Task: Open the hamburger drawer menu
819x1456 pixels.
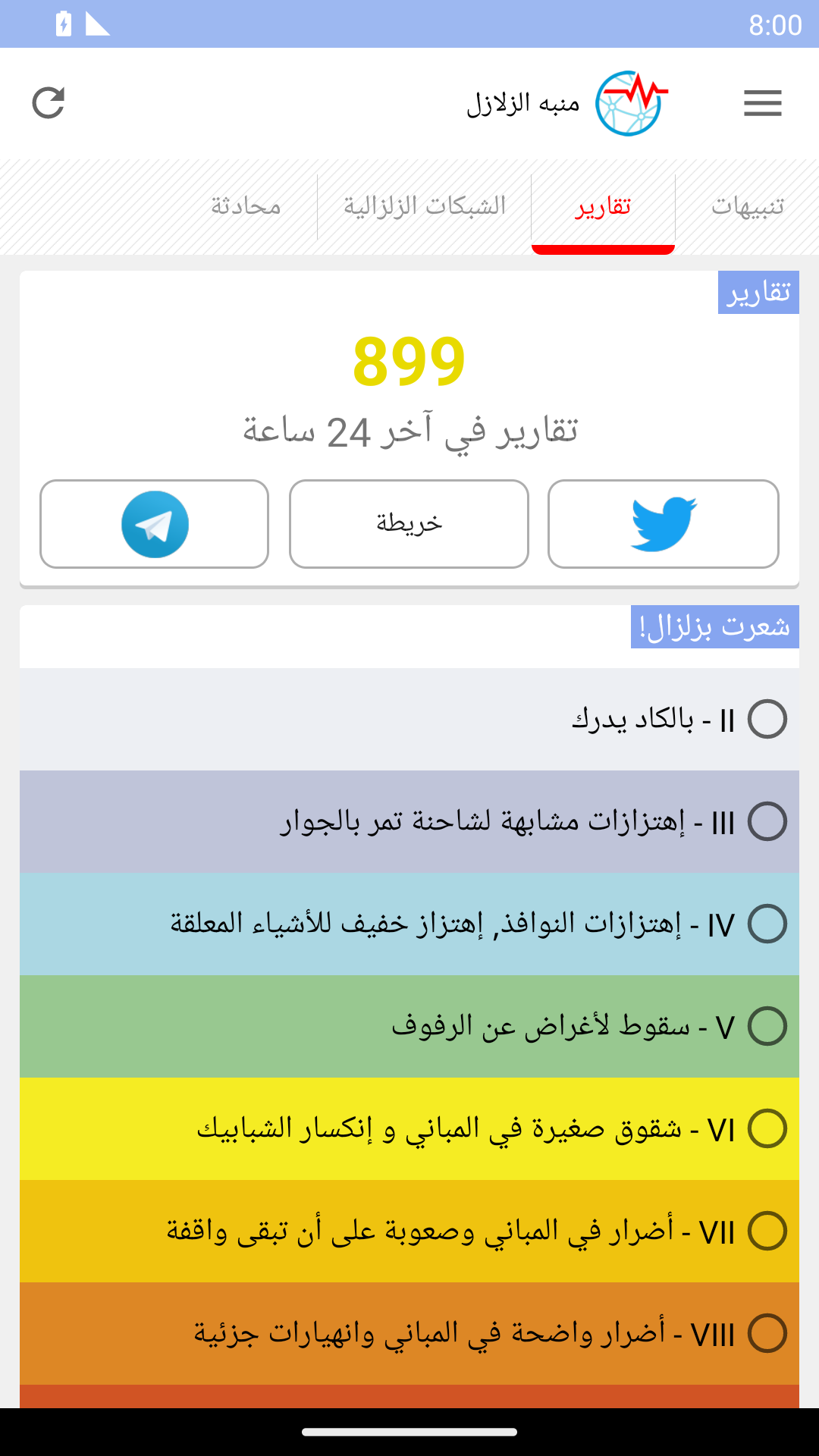Action: (x=762, y=103)
